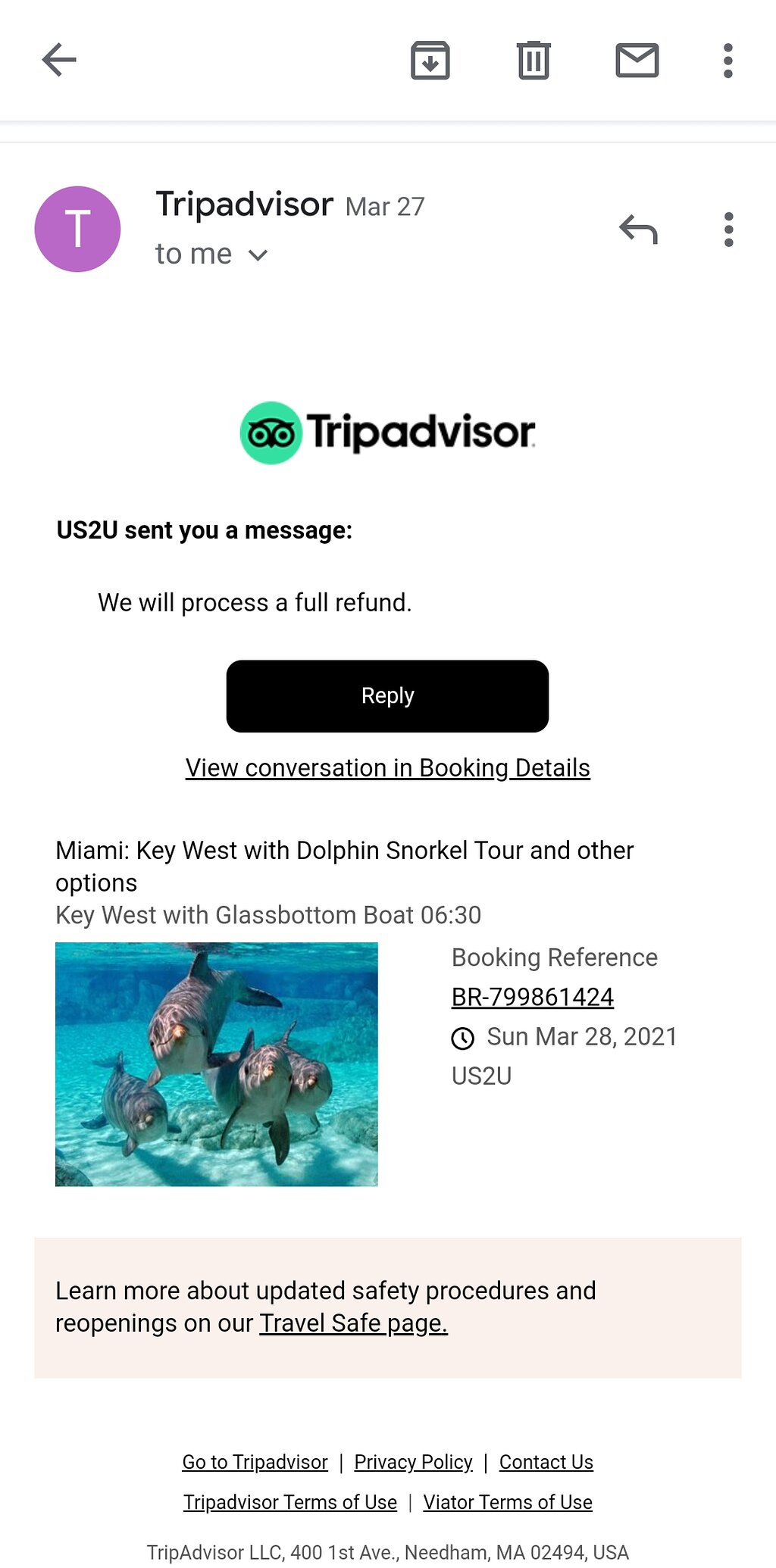Expand the 'to me' recipient details
776x1568 pixels.
coord(258,255)
